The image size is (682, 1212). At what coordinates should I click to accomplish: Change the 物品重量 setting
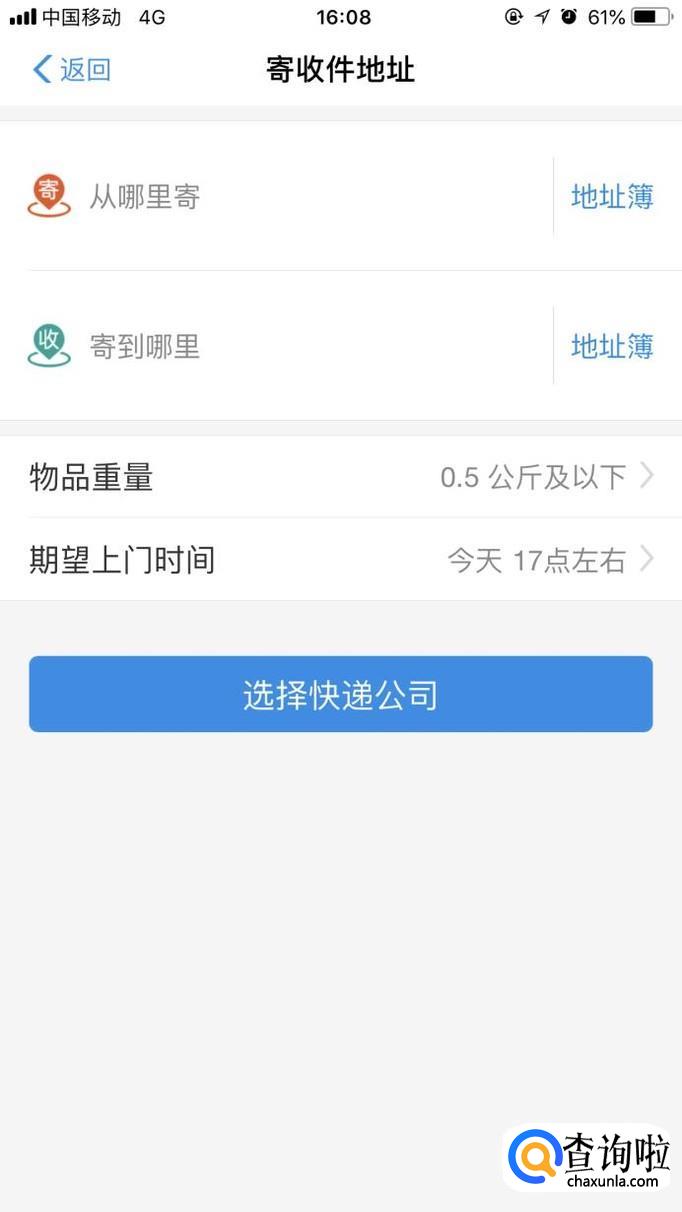click(341, 477)
